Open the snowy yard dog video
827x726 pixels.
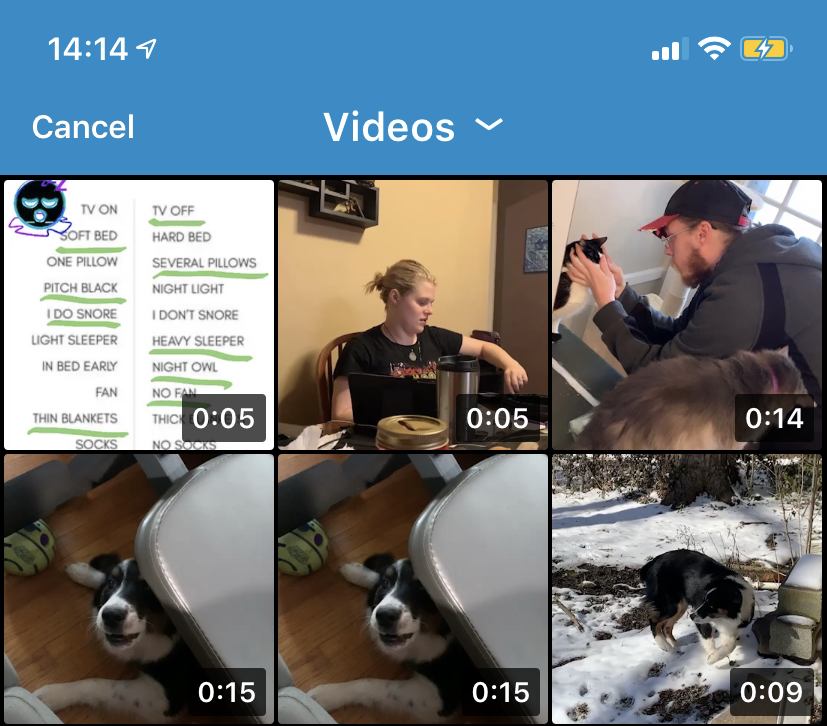click(686, 588)
